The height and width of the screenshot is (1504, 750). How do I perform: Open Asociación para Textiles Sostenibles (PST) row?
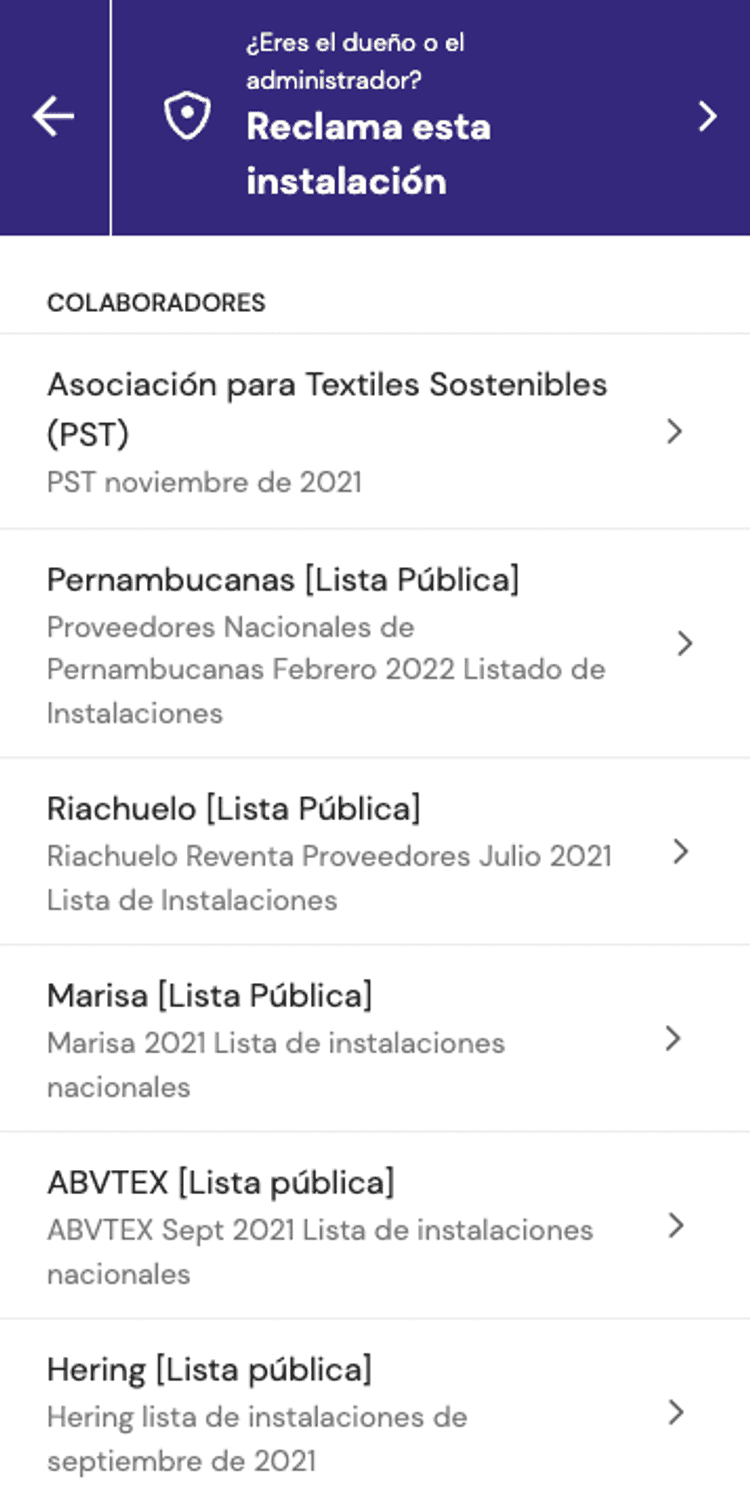pos(375,432)
